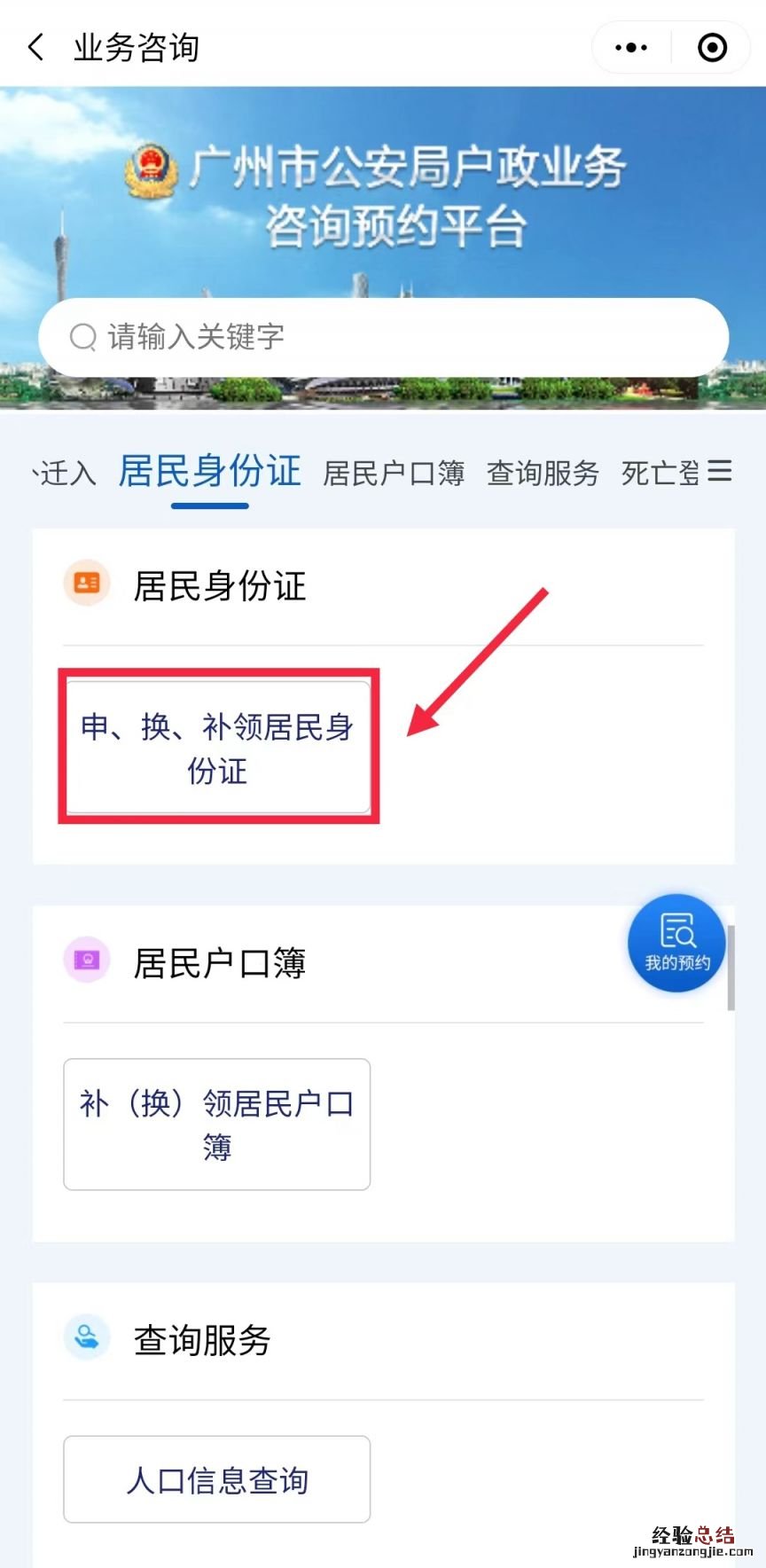
Task: Switch to the 居民户口簿 tab
Action: (x=394, y=473)
